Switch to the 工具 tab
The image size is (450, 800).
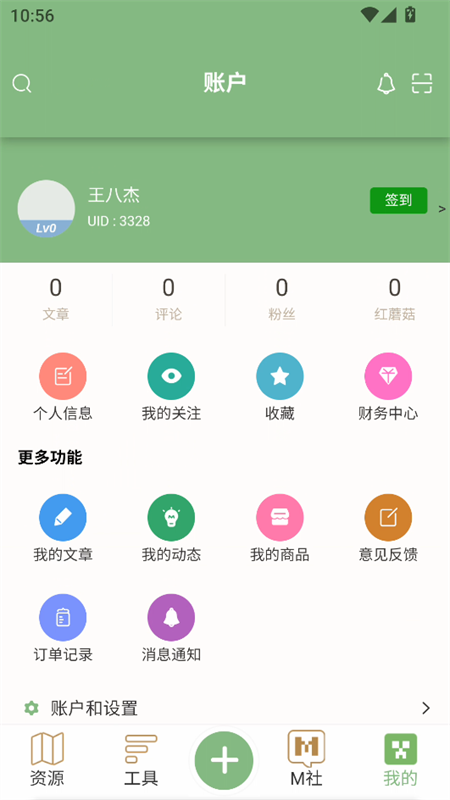pyautogui.click(x=141, y=759)
